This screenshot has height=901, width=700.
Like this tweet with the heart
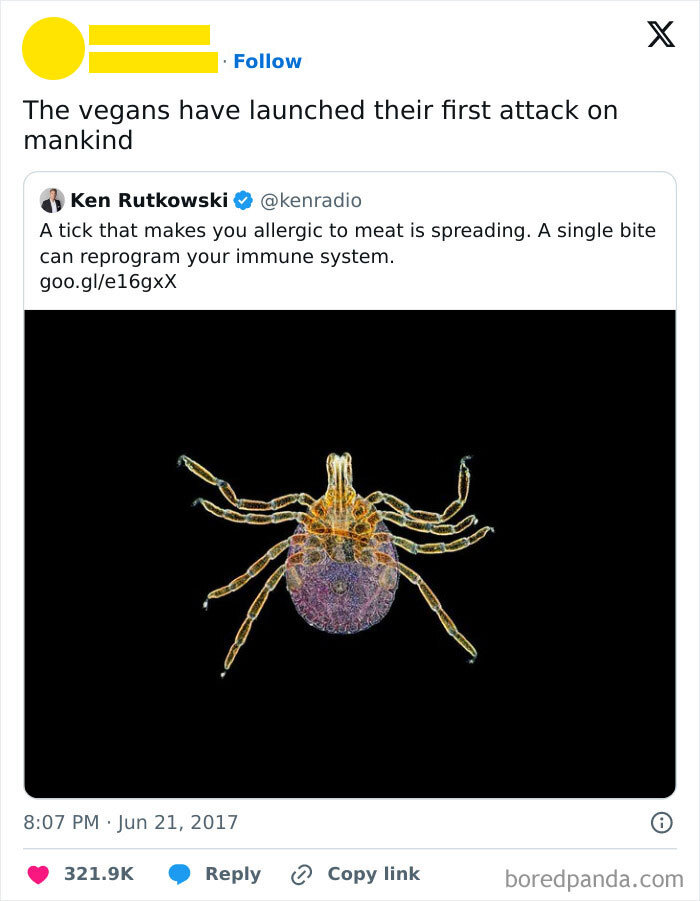[39, 874]
